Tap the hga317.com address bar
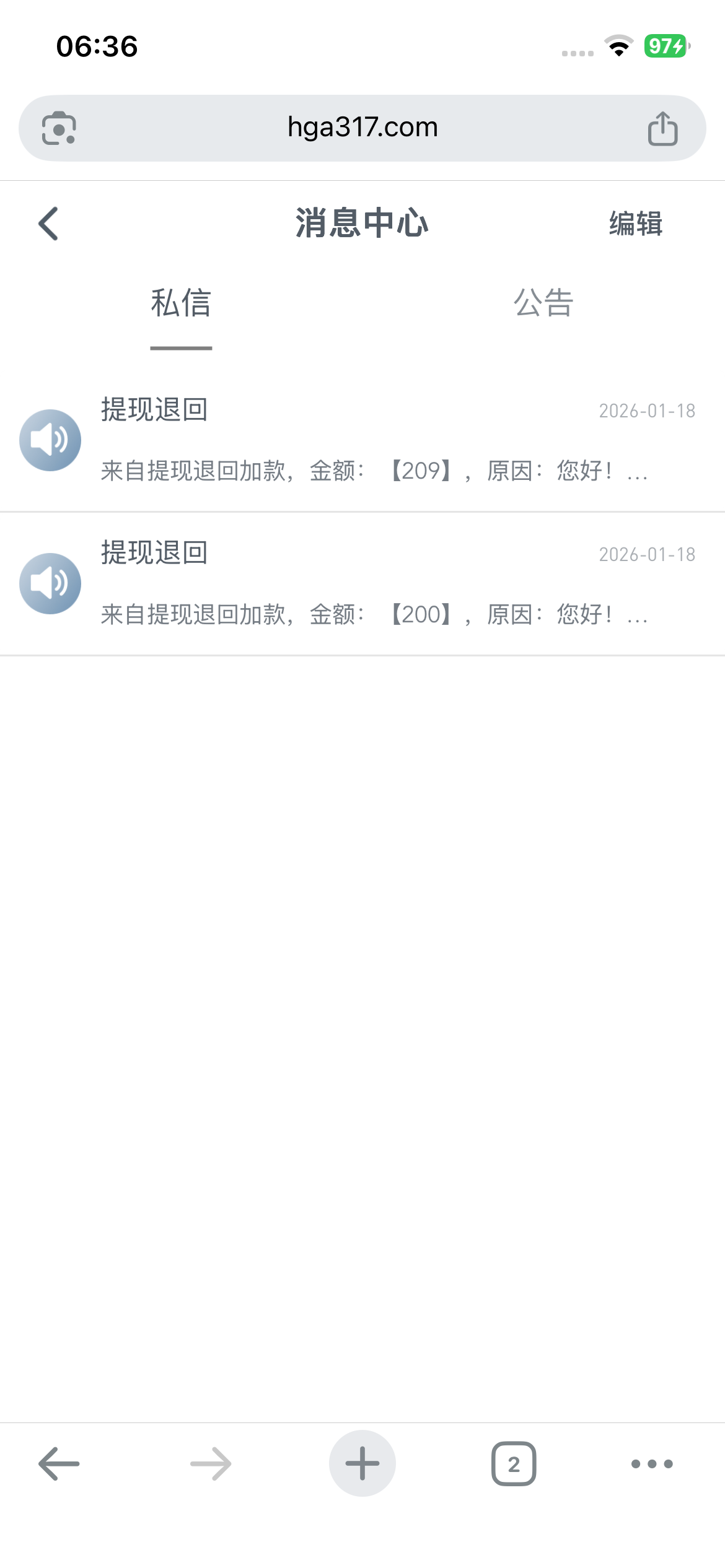Image resolution: width=725 pixels, height=1568 pixels. pos(362,128)
